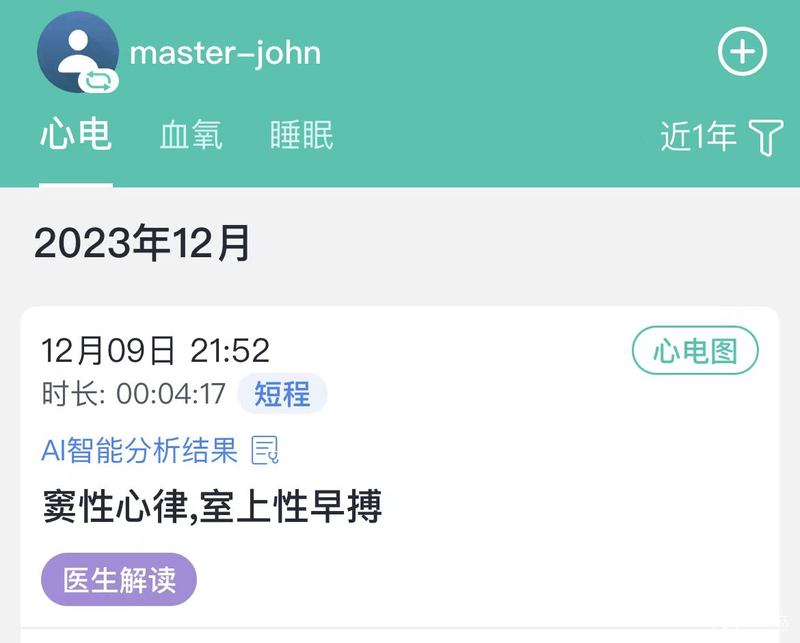Switch to the 血氧 tab
Screen dimensions: 800x643
pyautogui.click(x=191, y=136)
